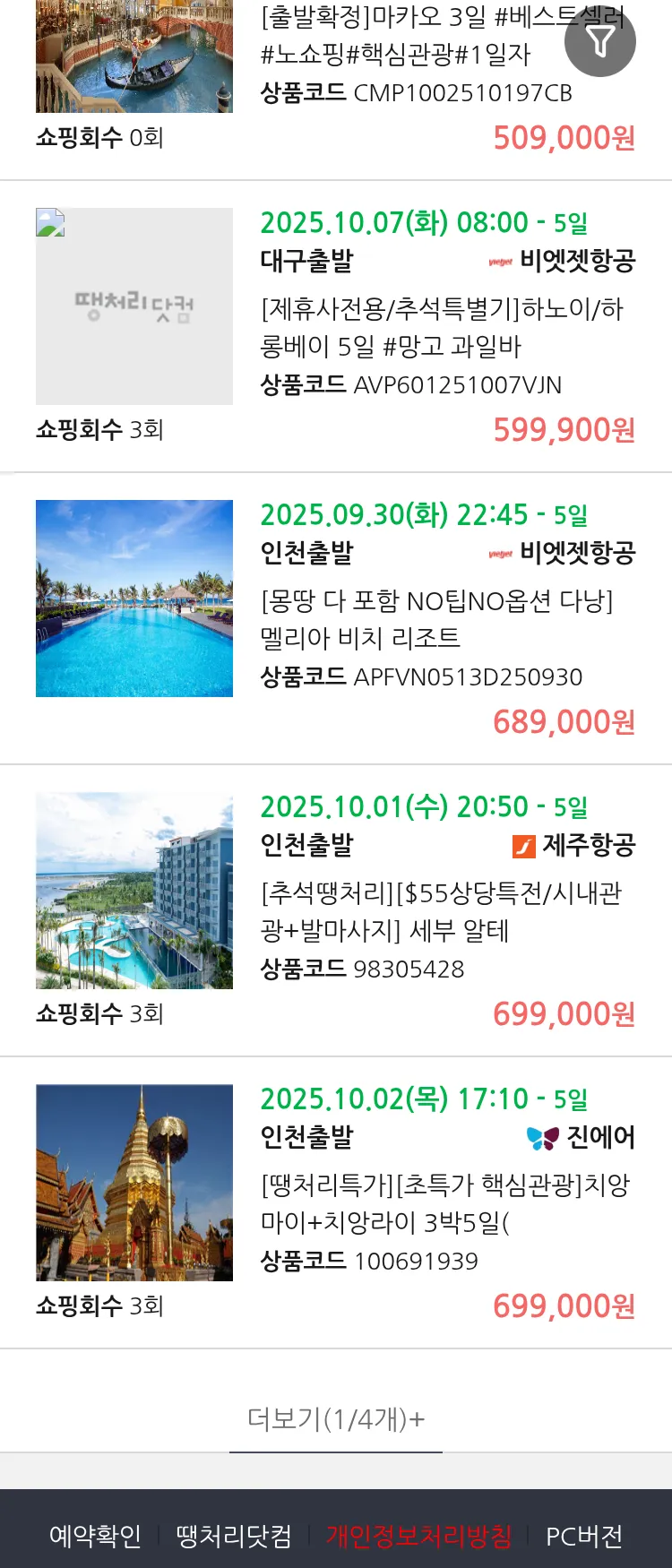Go to 예약확인 in the footer
Screen dimensions: 672x1568
[x=95, y=1536]
